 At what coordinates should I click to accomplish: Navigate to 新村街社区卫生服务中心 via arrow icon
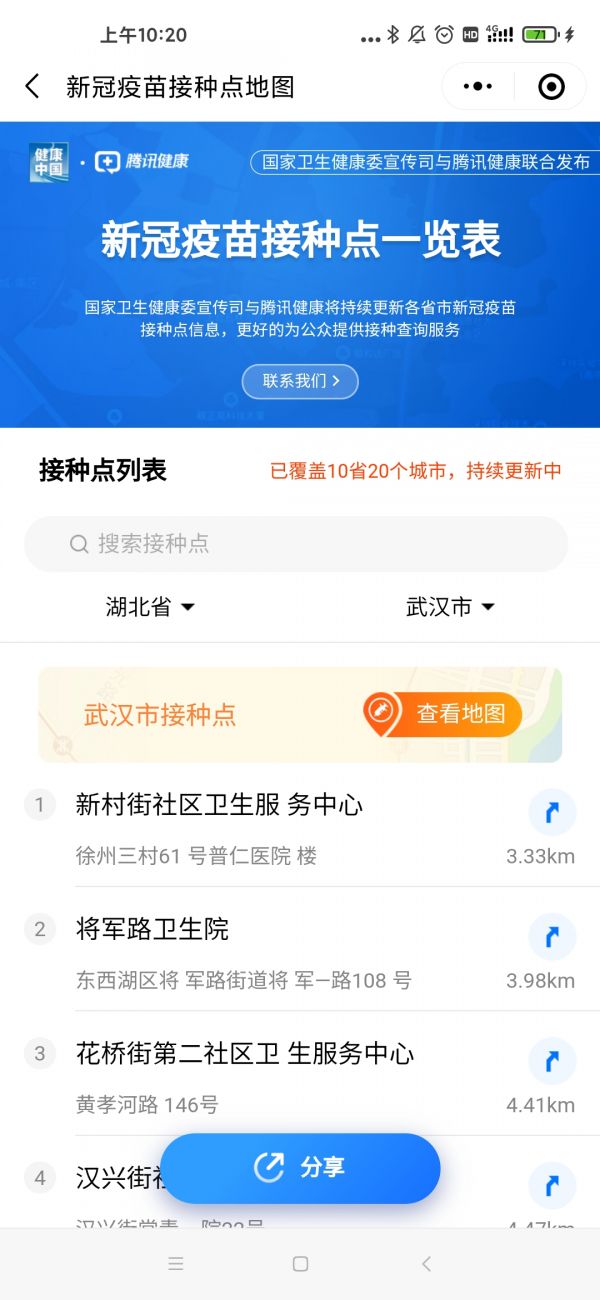[x=552, y=812]
